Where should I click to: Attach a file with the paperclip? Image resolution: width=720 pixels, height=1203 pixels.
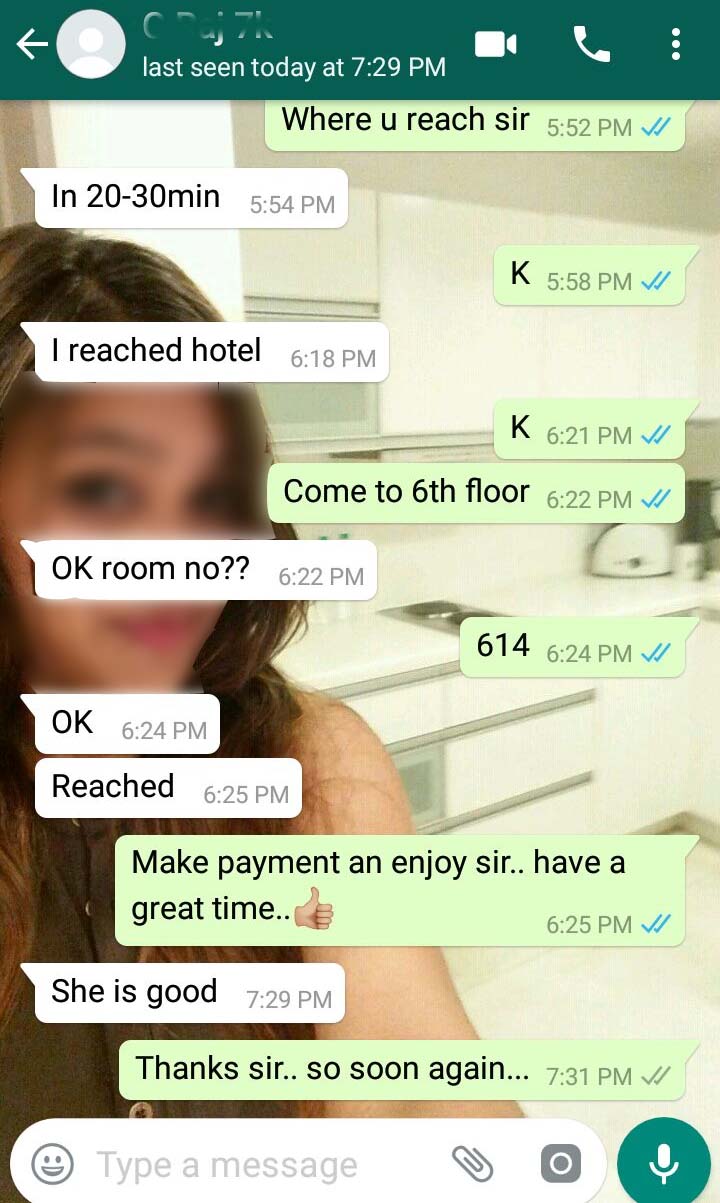[472, 1163]
